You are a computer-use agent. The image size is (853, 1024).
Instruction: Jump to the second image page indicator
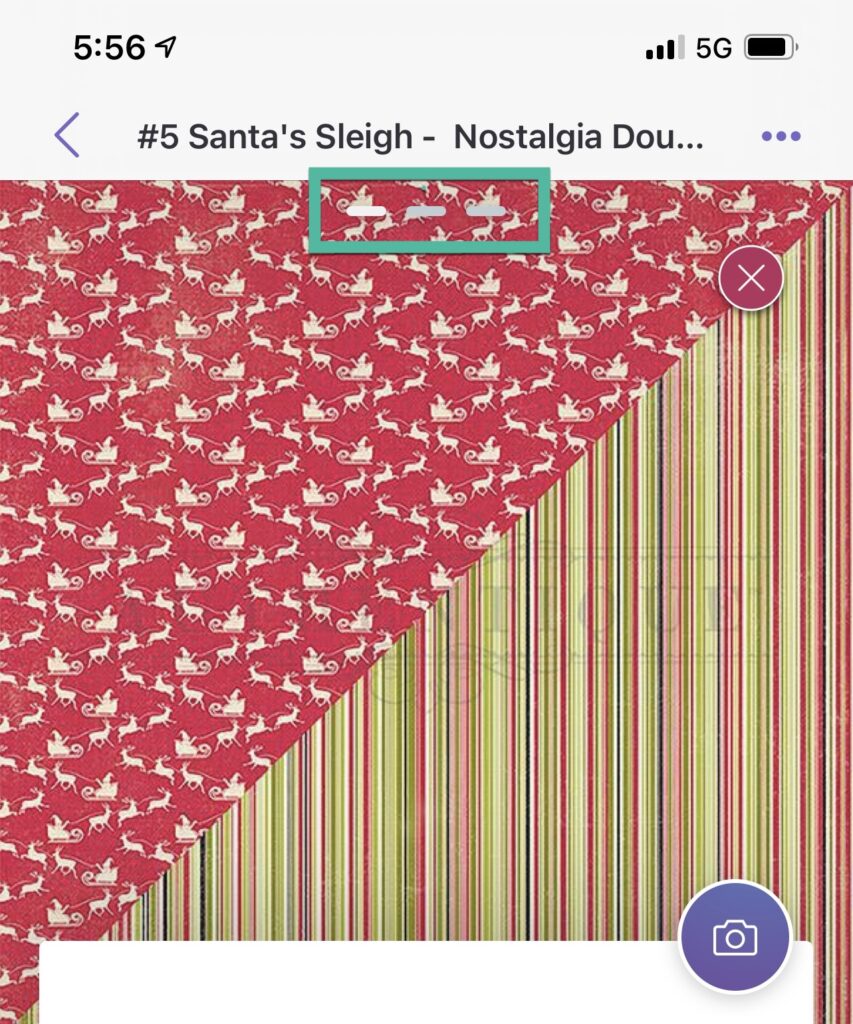coord(426,211)
